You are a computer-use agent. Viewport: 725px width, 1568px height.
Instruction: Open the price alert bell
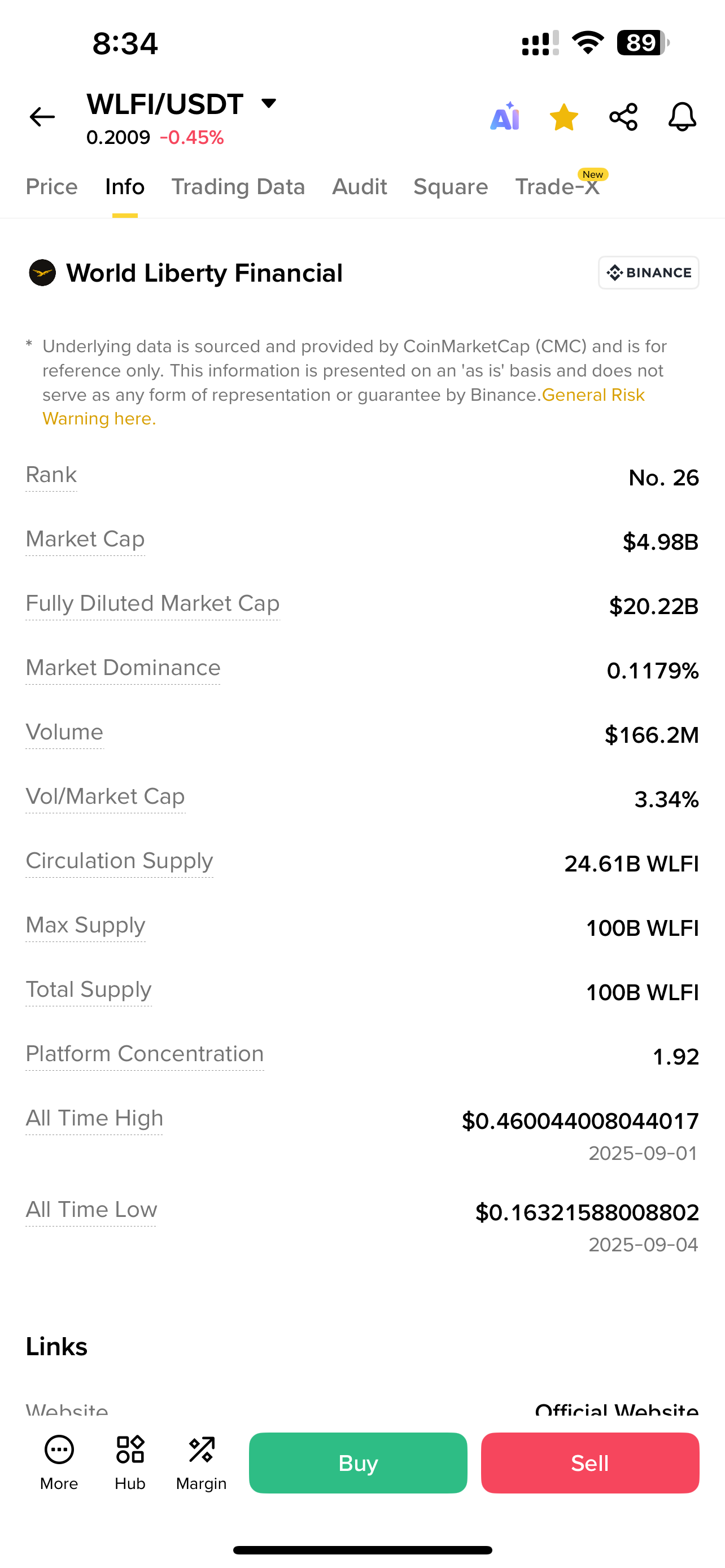[x=682, y=117]
